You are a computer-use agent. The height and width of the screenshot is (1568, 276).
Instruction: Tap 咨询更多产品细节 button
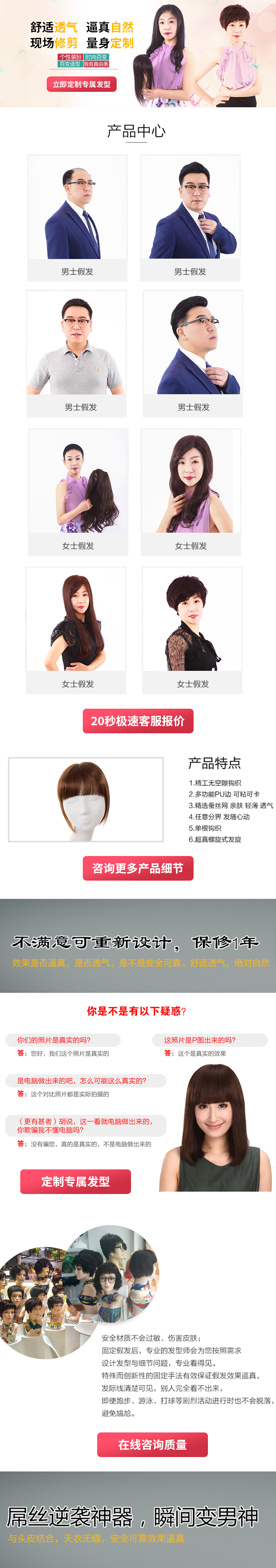coord(138,868)
